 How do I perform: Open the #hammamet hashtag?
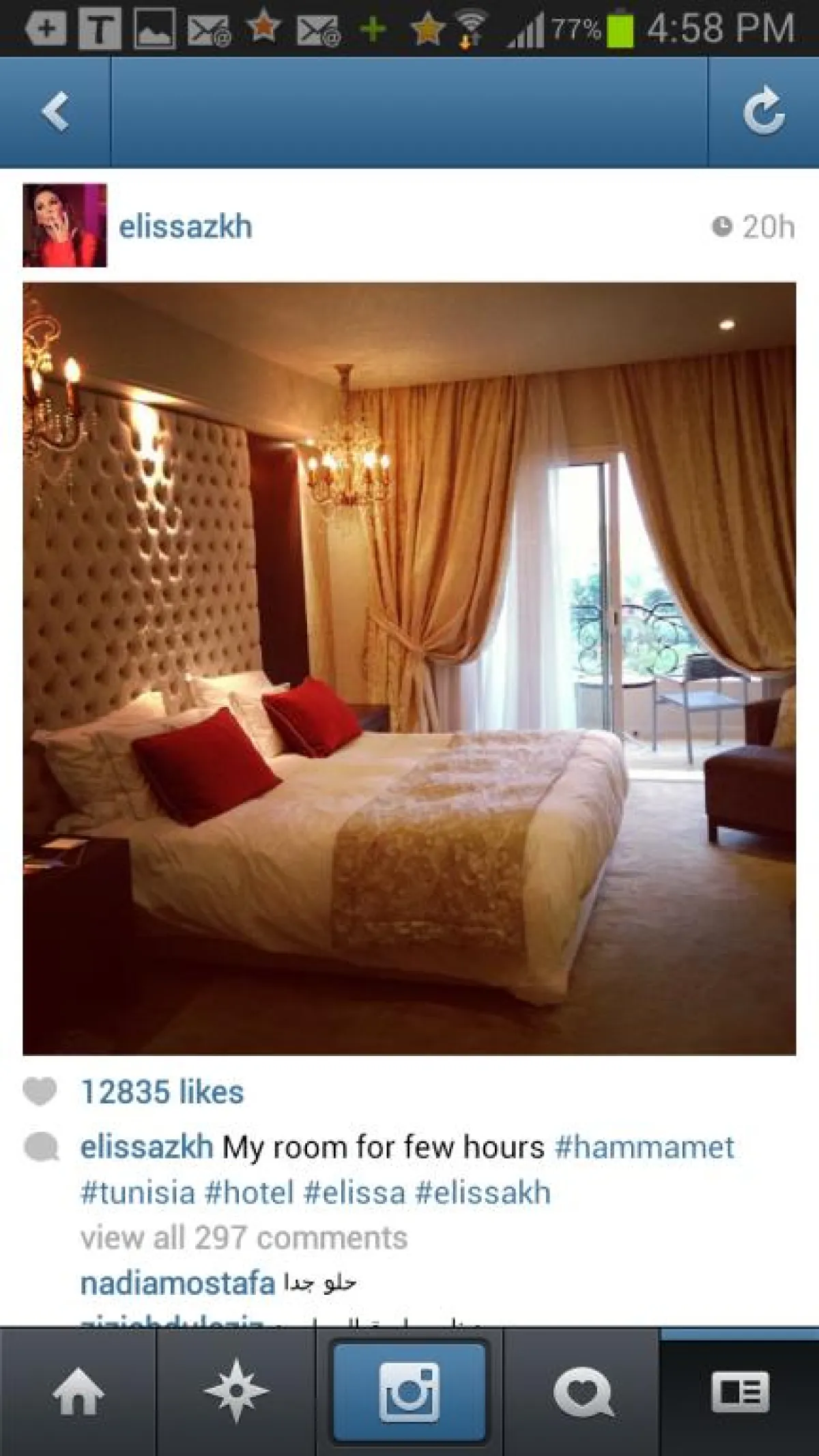point(644,1147)
